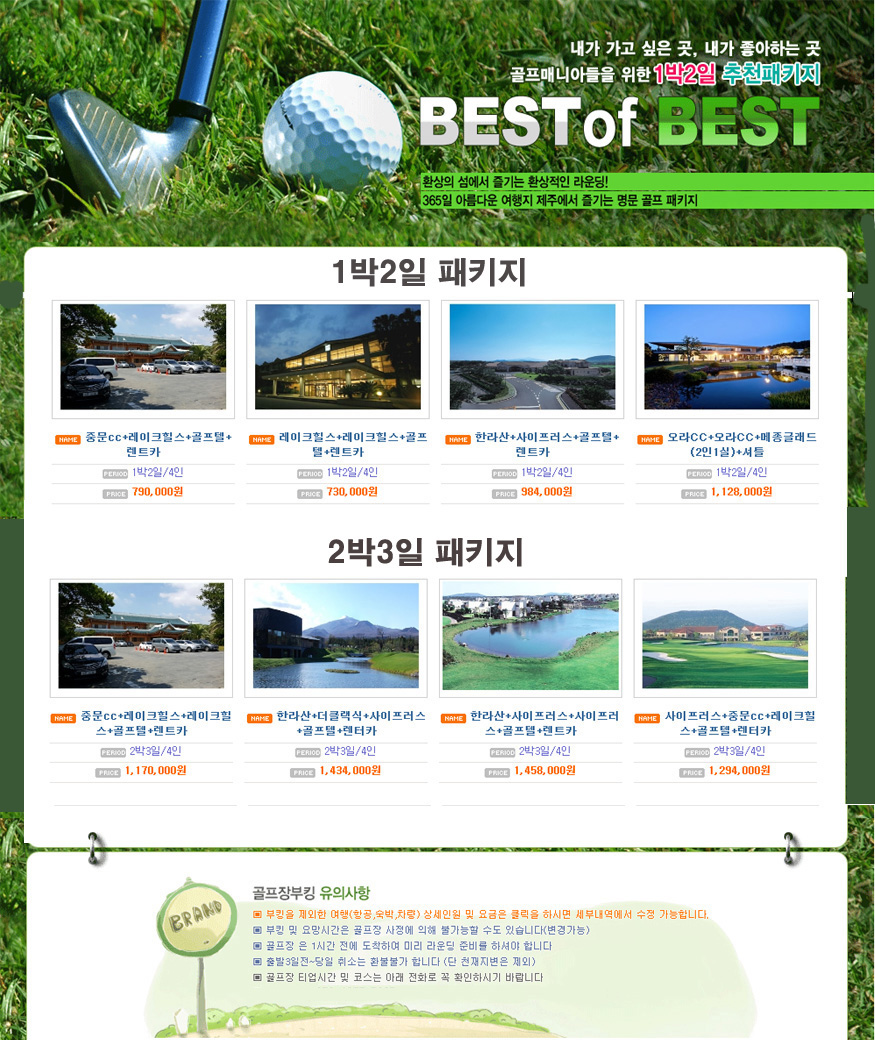Open the 1,458,000원 한라산 2박3일 package
The width and height of the screenshot is (875, 1040).
pyautogui.click(x=530, y=636)
